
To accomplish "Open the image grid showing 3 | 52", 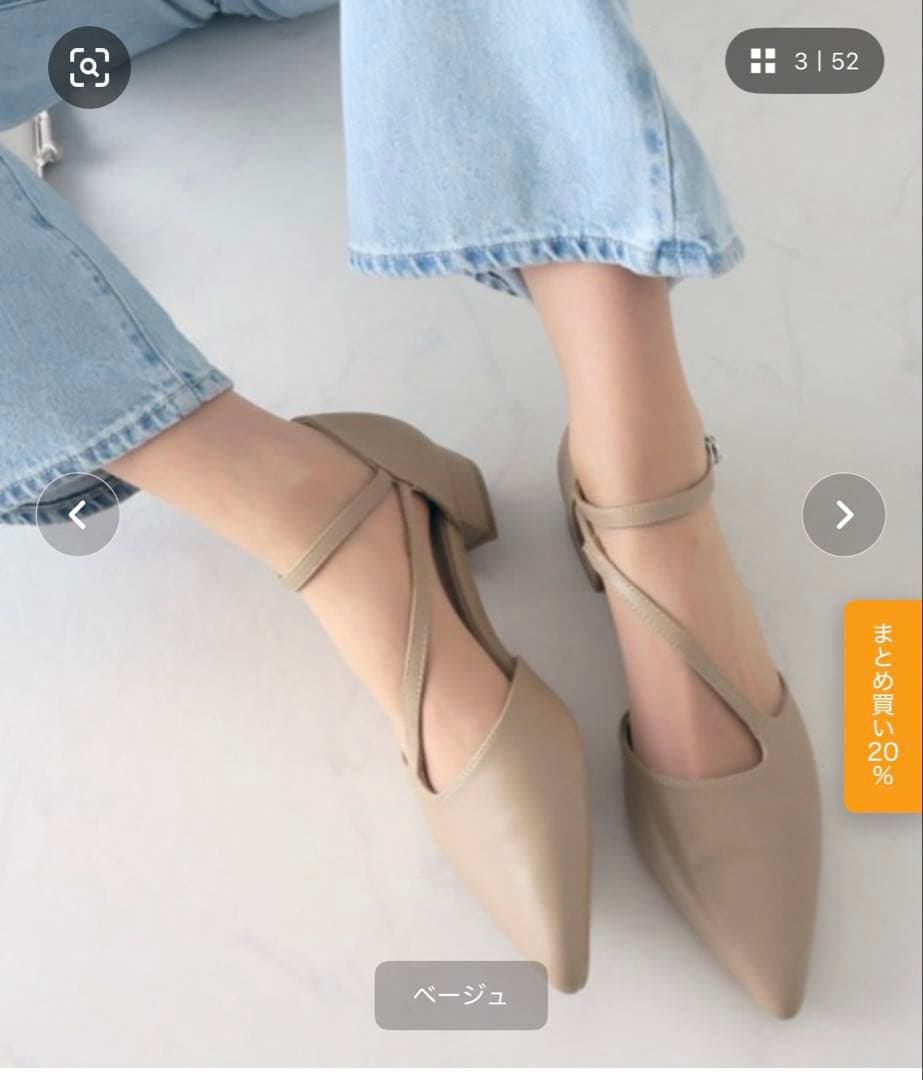I will coord(804,61).
